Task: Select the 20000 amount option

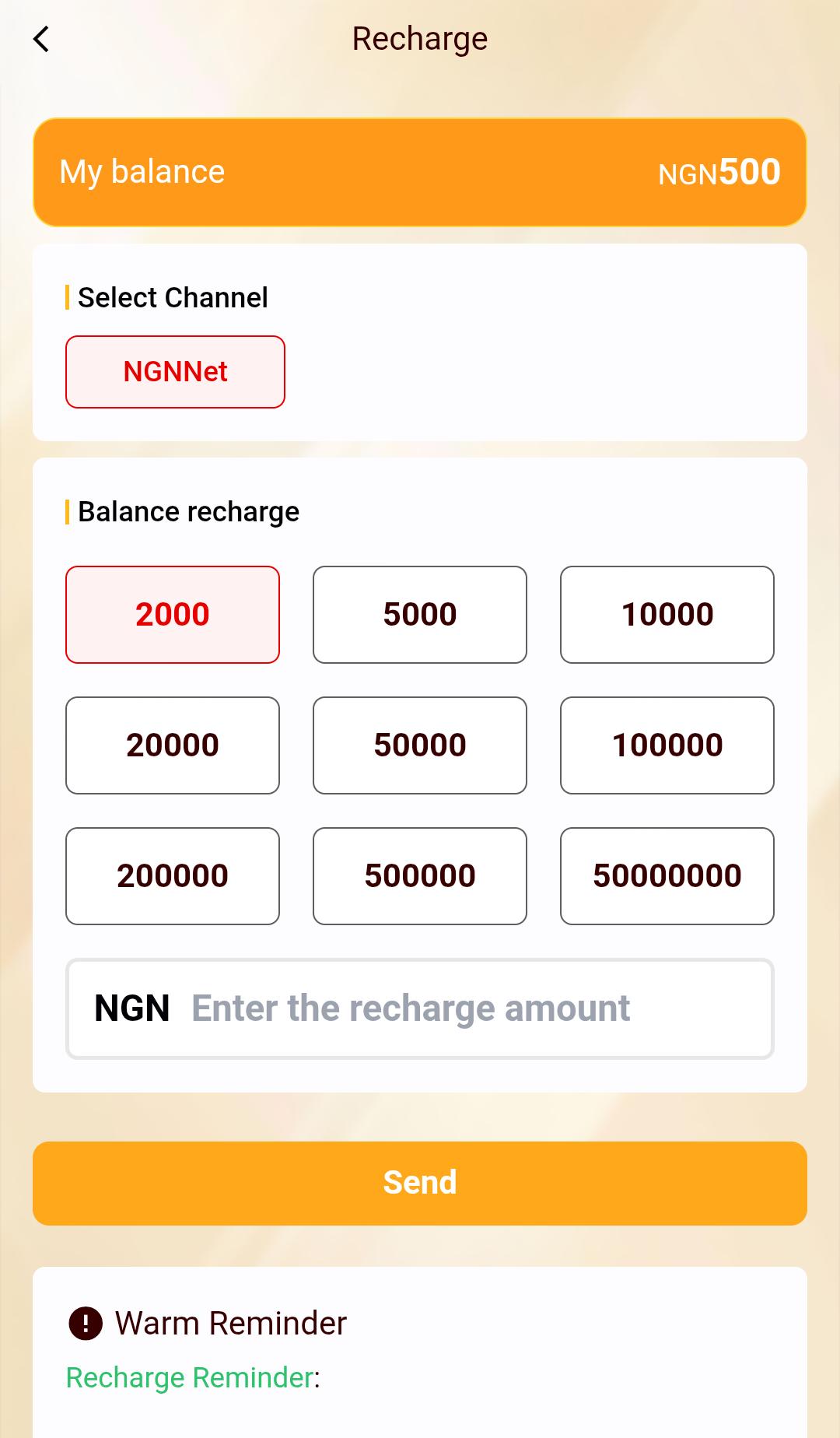Action: (x=172, y=745)
